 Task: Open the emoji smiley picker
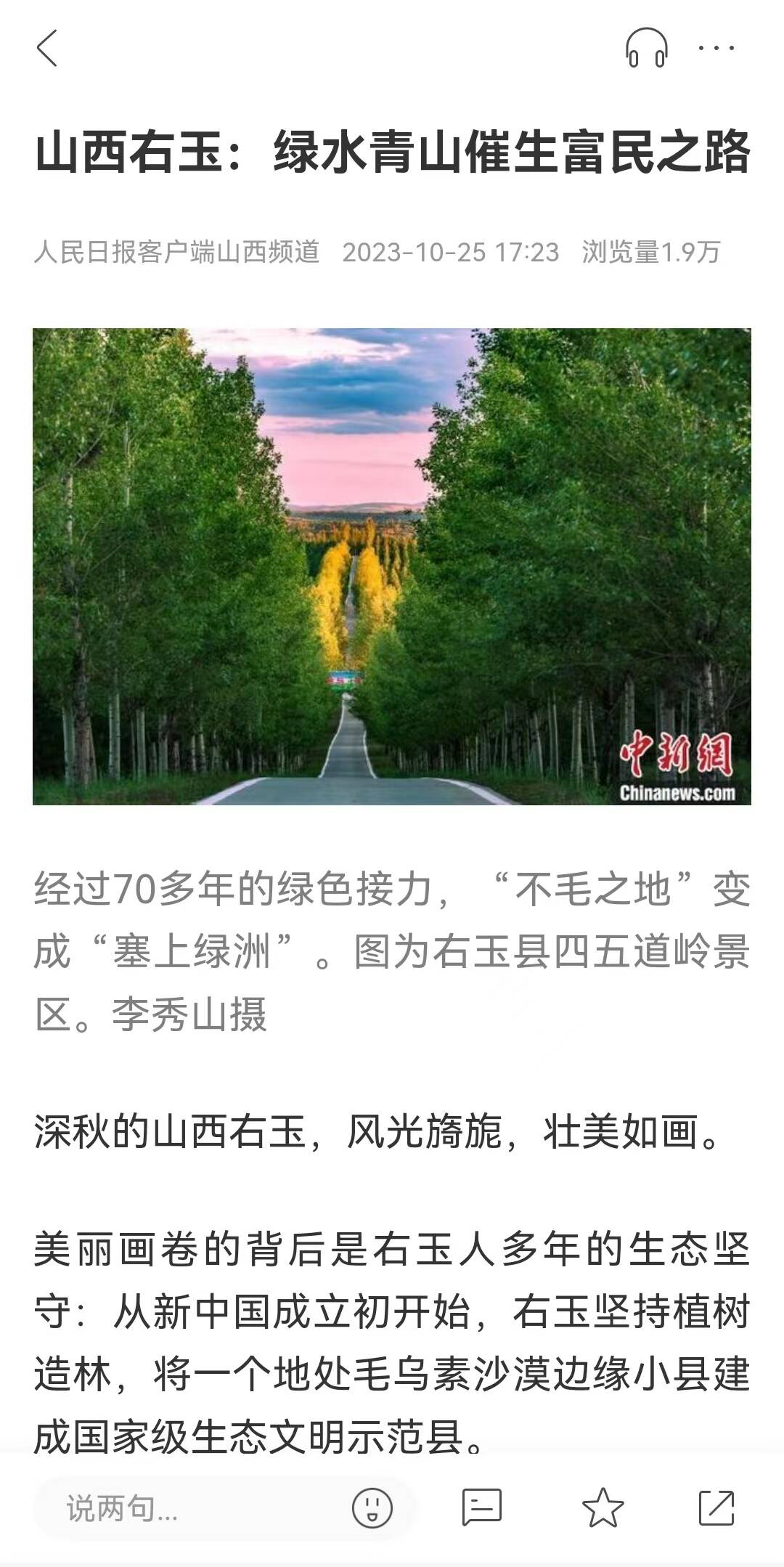[x=372, y=1508]
